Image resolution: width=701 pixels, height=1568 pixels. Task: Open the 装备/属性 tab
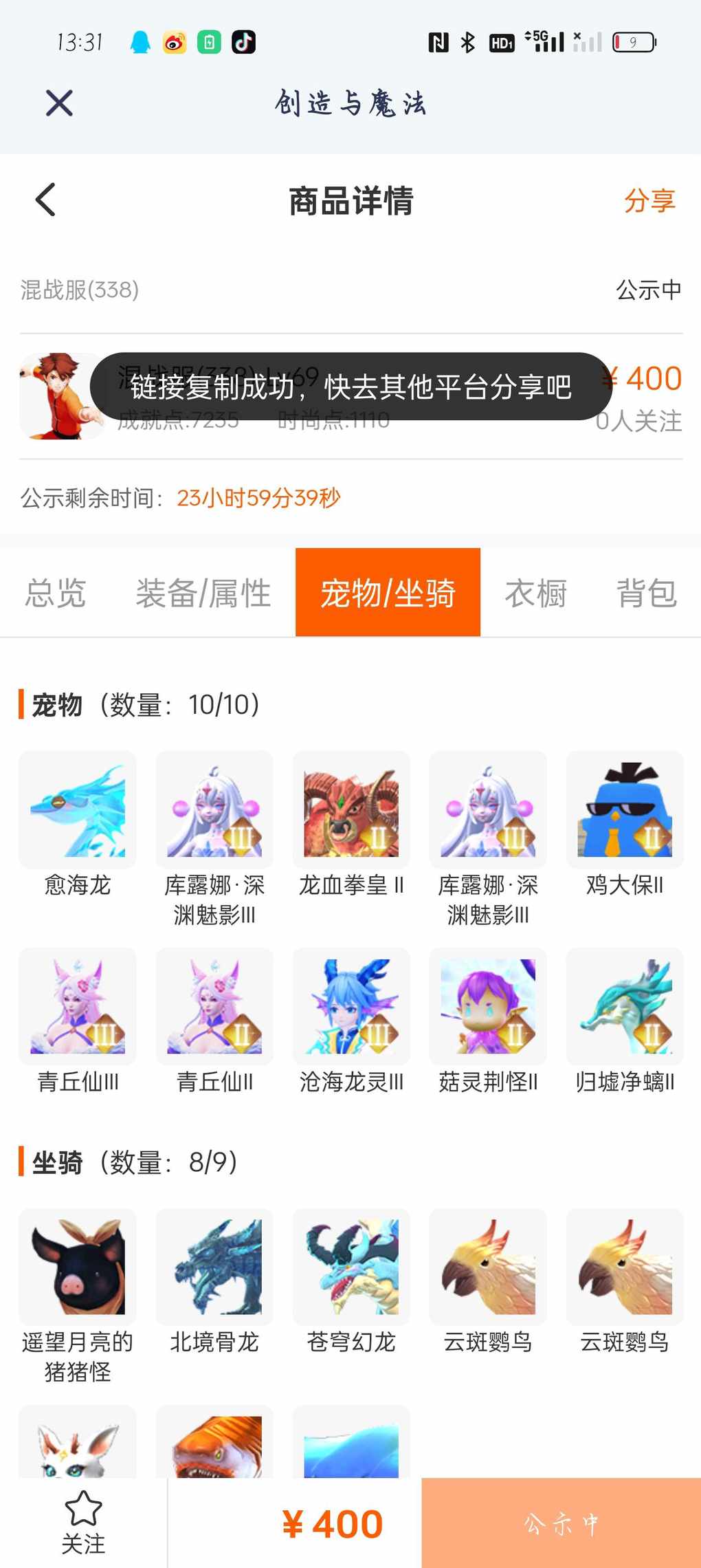(203, 593)
